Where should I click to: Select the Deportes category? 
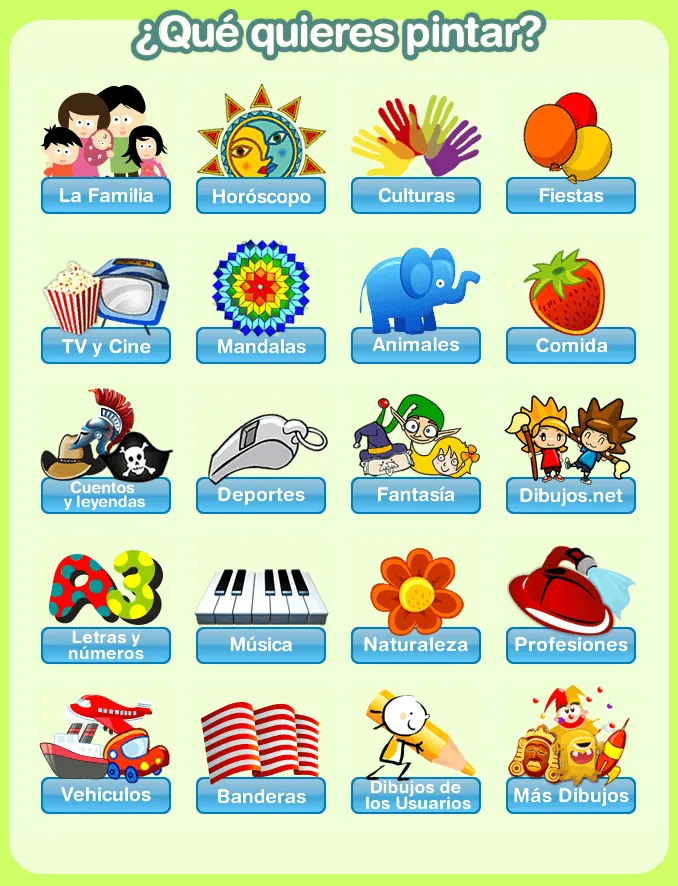[x=261, y=495]
